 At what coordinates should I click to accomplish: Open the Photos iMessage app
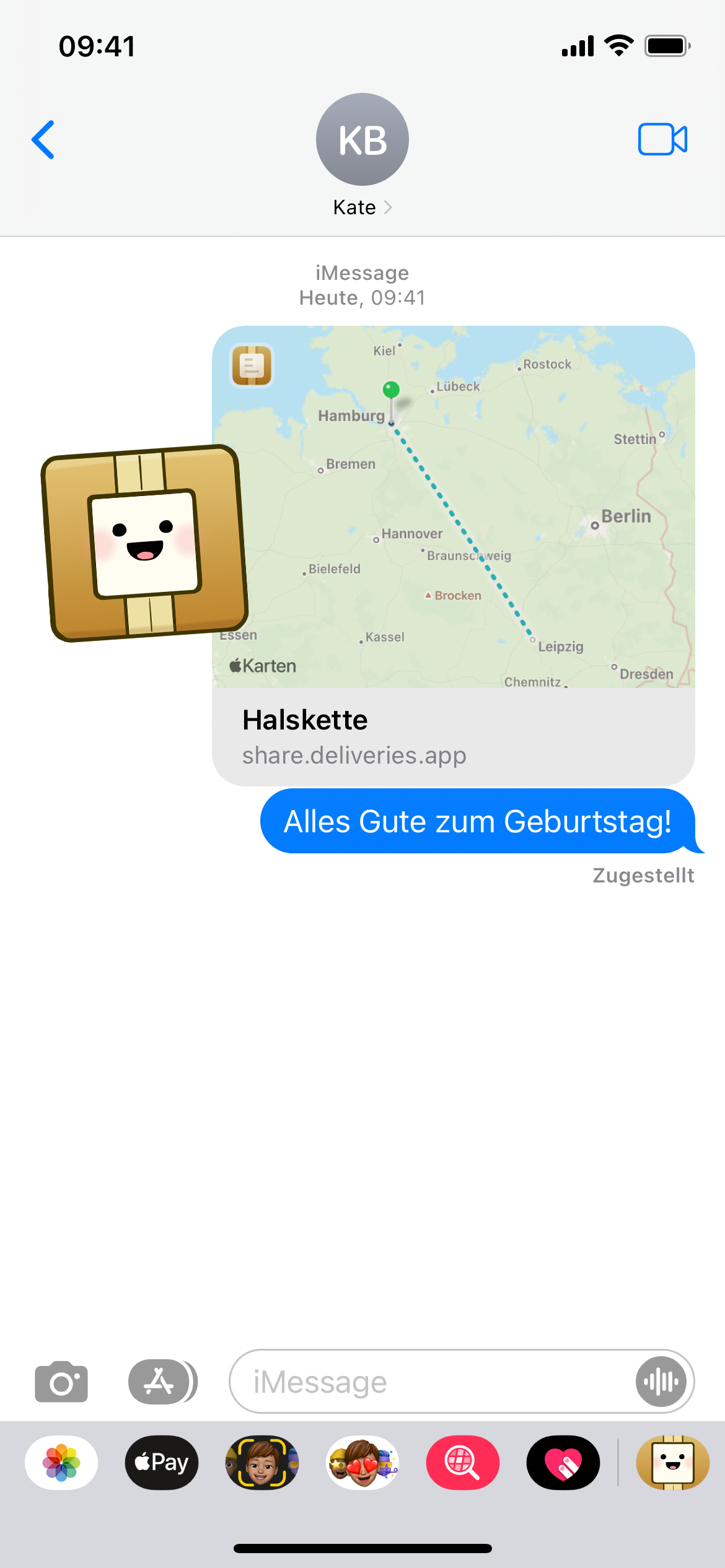coord(61,1462)
